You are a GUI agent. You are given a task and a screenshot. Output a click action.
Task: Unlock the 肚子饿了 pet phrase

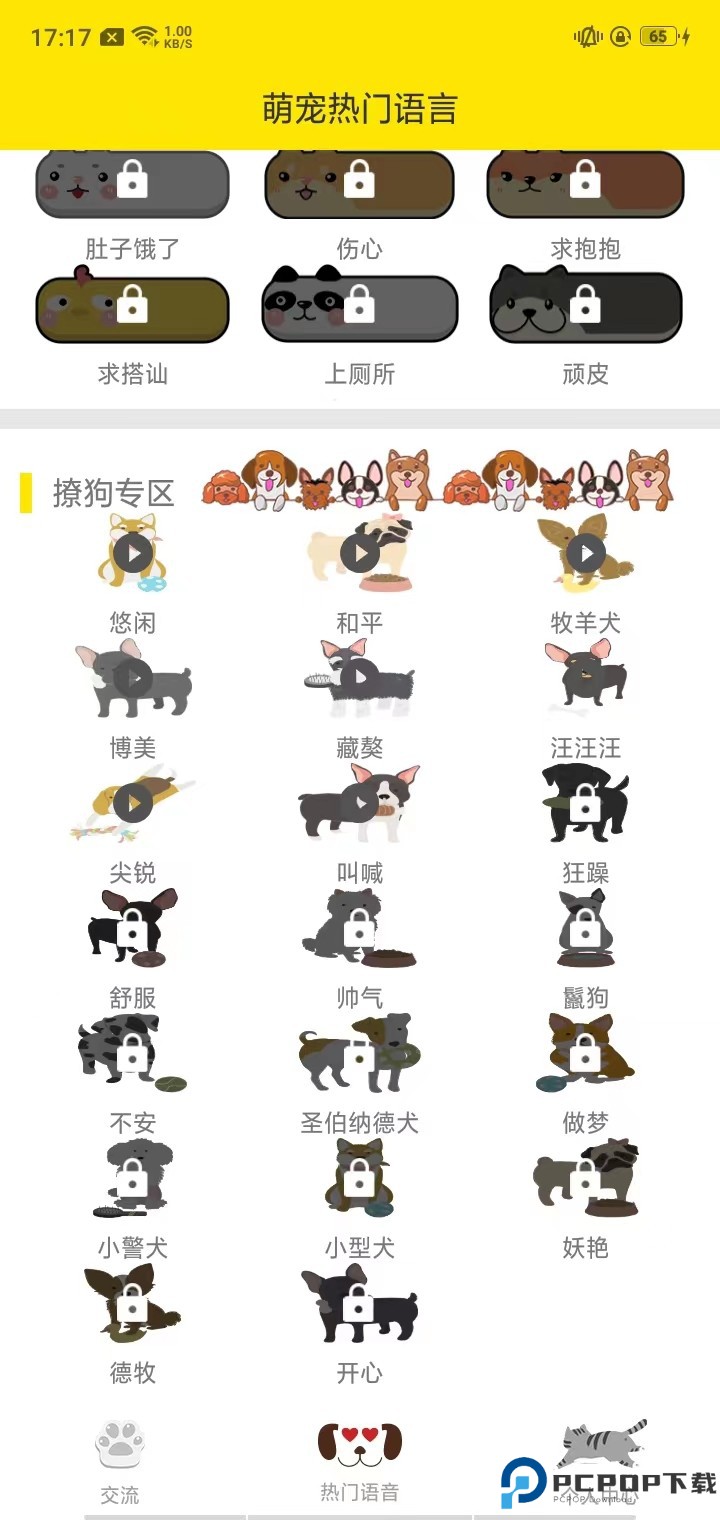133,183
